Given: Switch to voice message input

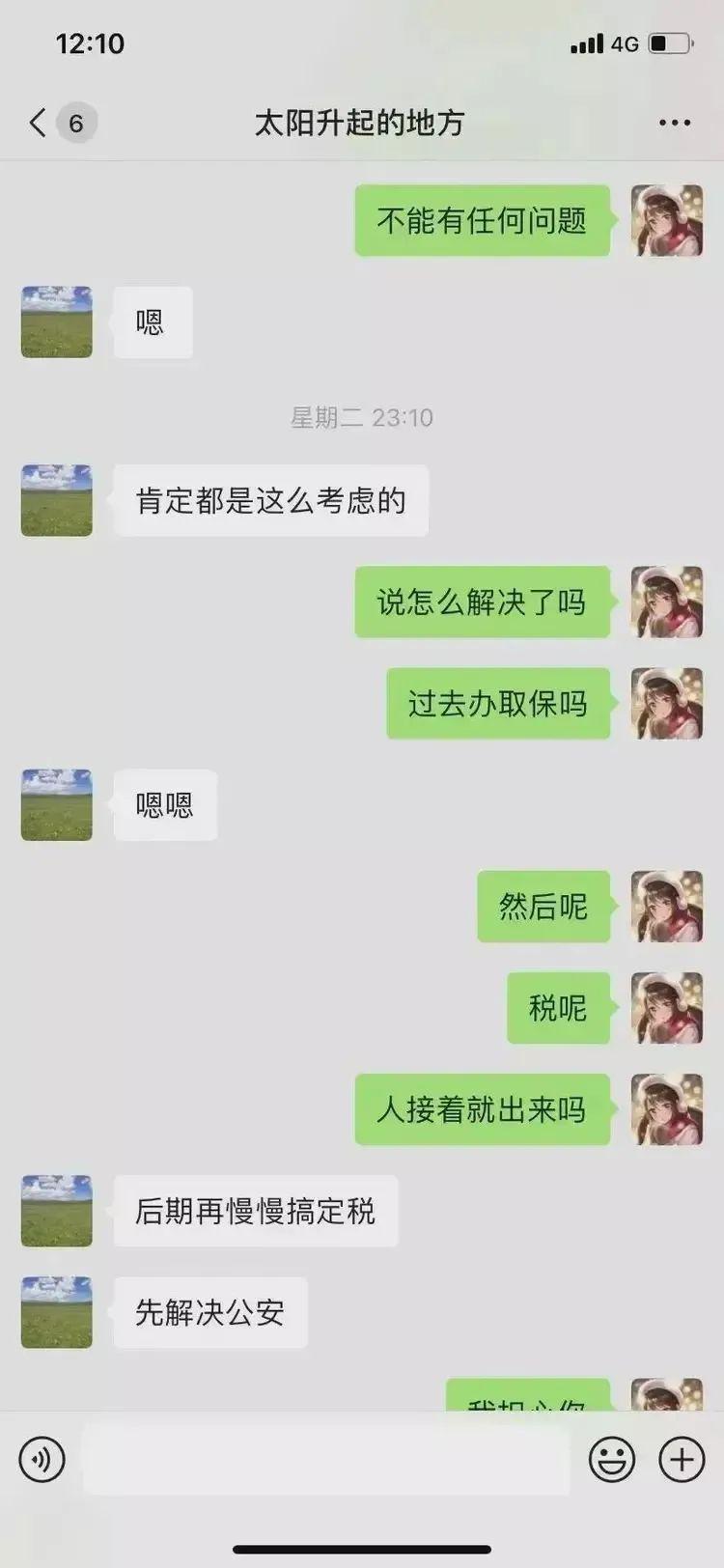Looking at the screenshot, I should coord(42,1458).
